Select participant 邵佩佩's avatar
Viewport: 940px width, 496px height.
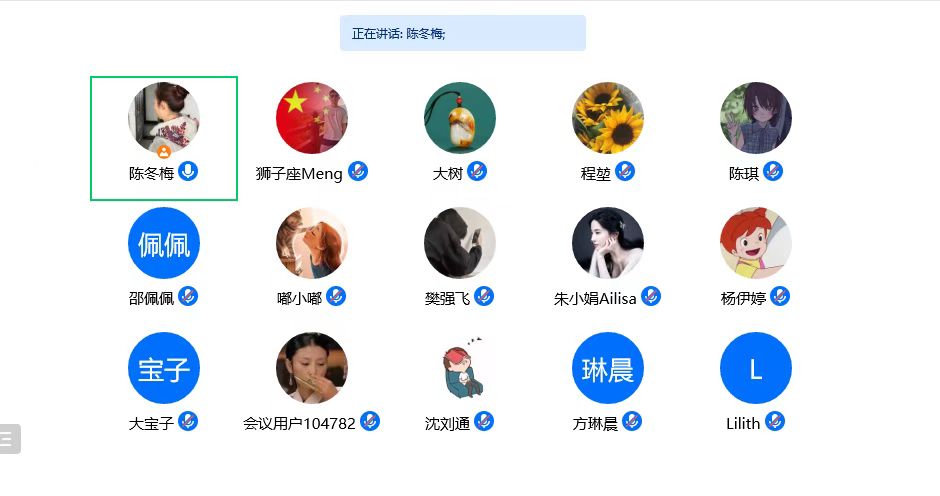coord(164,243)
